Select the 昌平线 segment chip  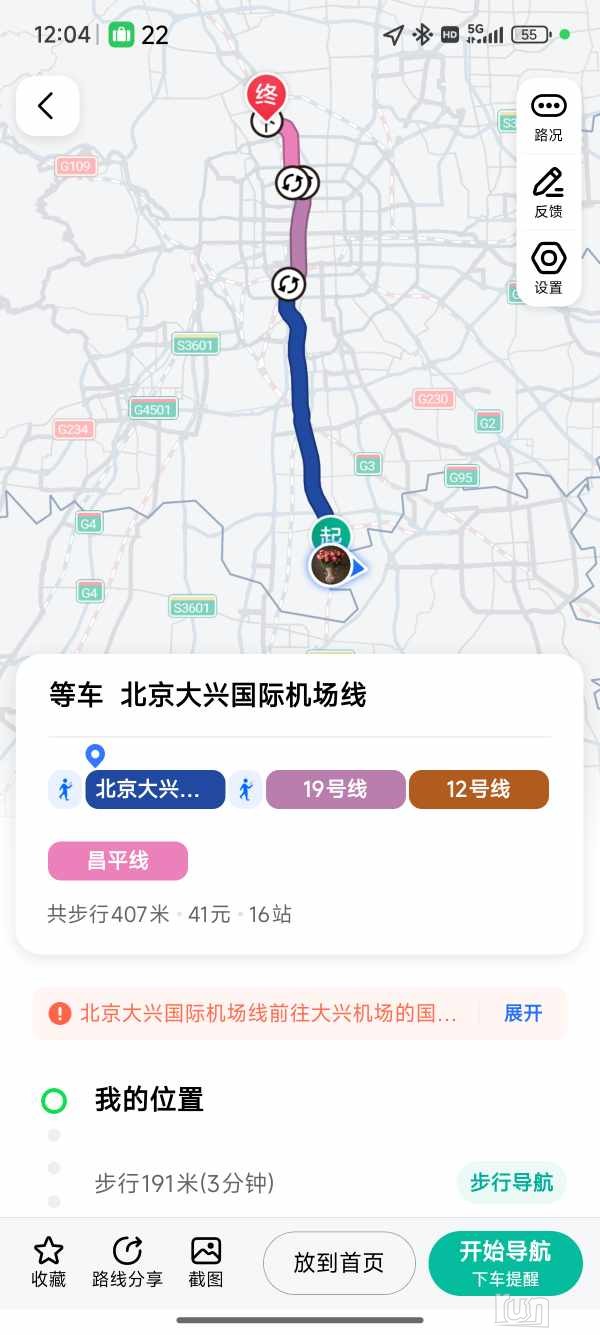(x=118, y=861)
